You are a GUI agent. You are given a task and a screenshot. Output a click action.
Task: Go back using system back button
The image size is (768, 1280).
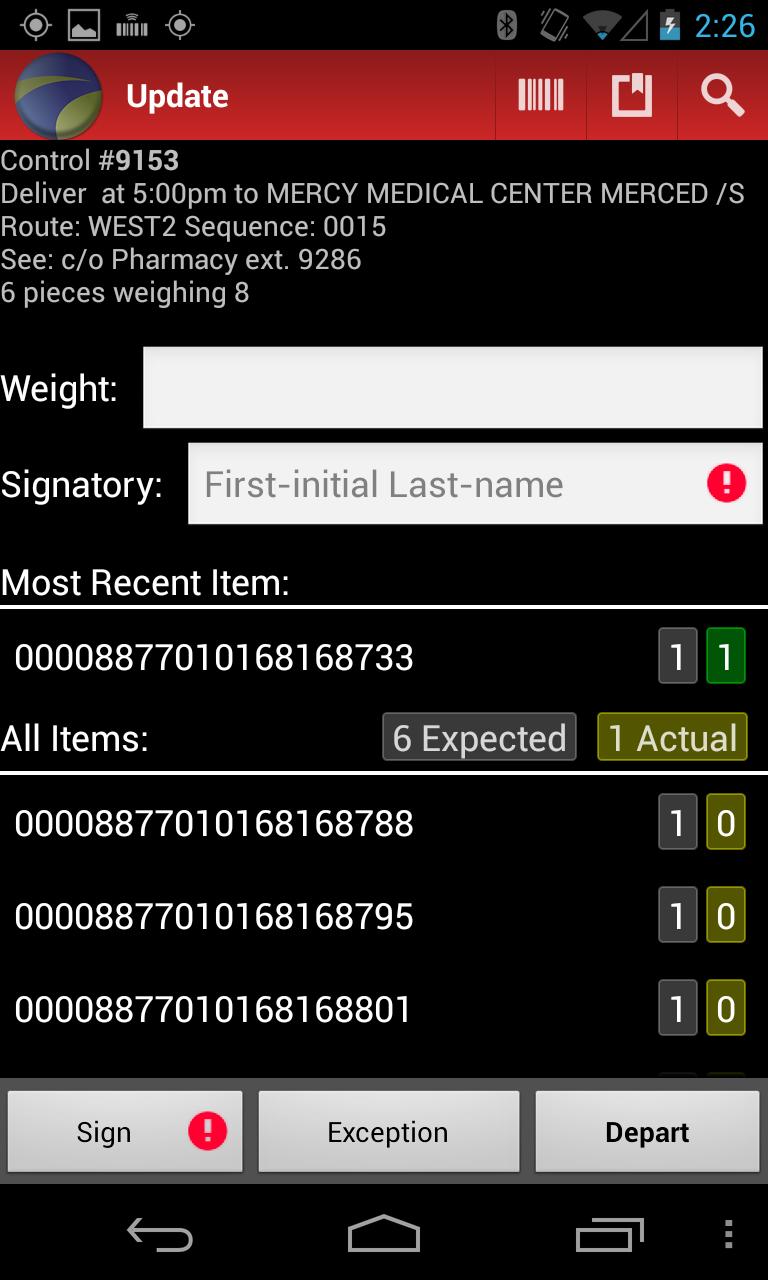(x=159, y=1235)
